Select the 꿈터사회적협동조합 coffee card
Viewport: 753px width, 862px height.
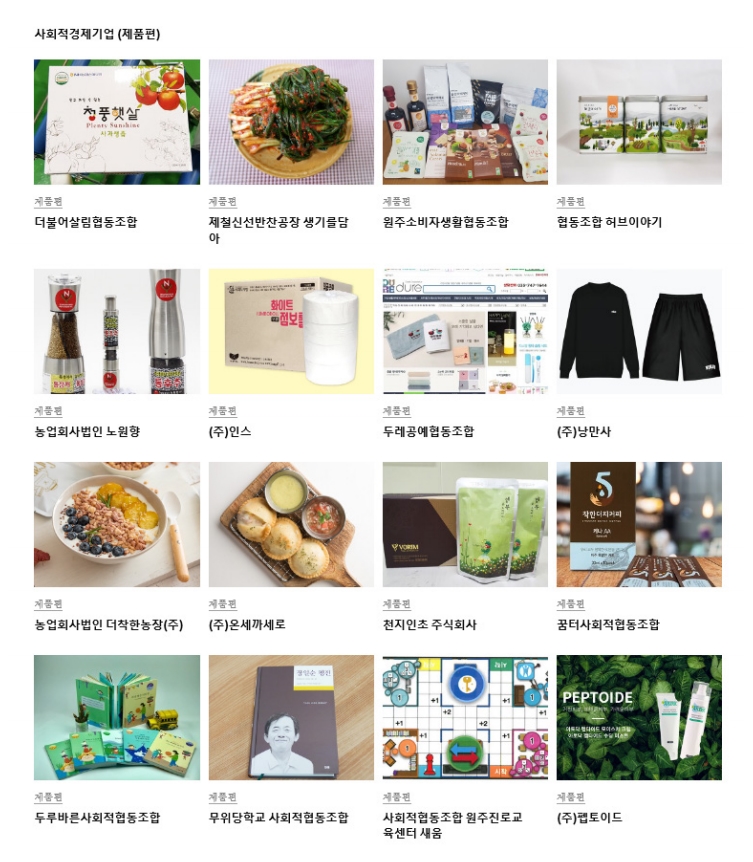pos(639,524)
